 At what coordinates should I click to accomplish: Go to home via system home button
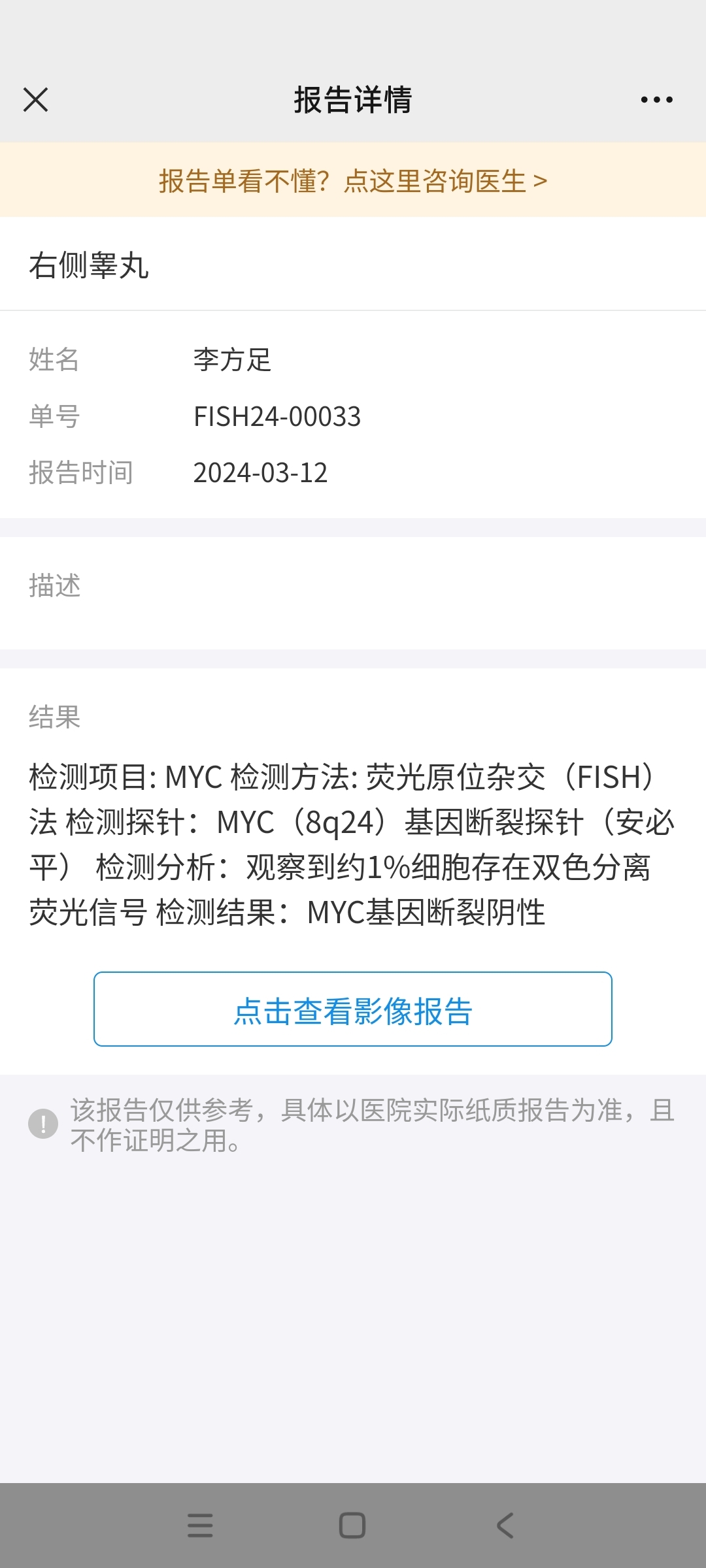[352, 1526]
